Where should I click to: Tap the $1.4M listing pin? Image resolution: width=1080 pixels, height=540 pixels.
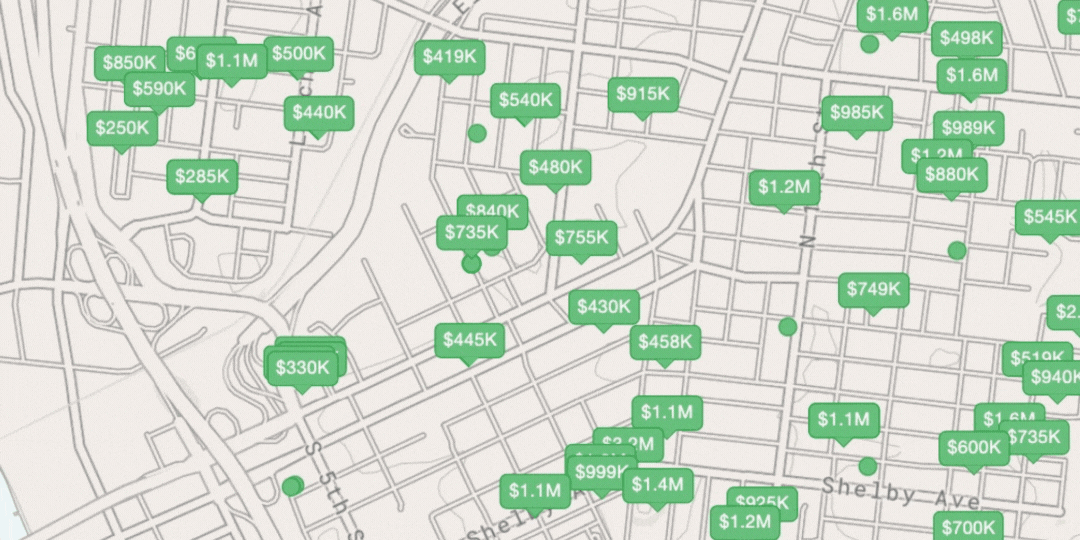(x=657, y=485)
